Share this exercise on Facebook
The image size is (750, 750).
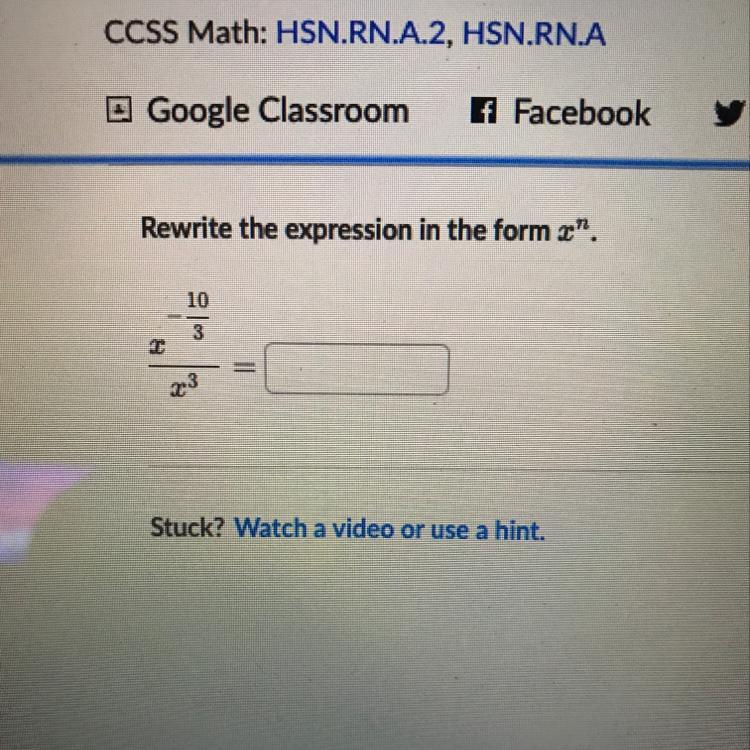click(560, 112)
